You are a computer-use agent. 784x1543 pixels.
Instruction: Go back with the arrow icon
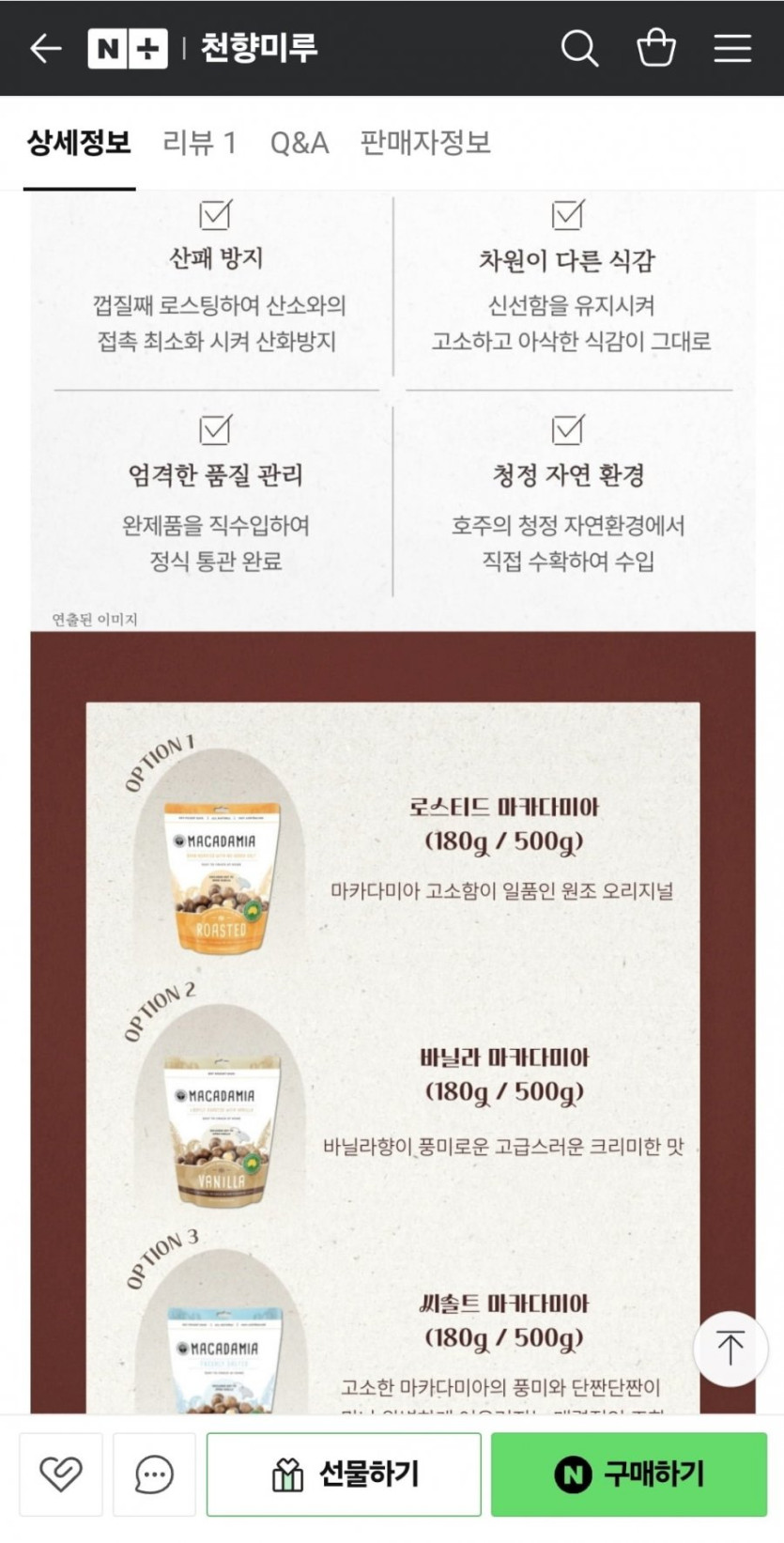tap(45, 48)
